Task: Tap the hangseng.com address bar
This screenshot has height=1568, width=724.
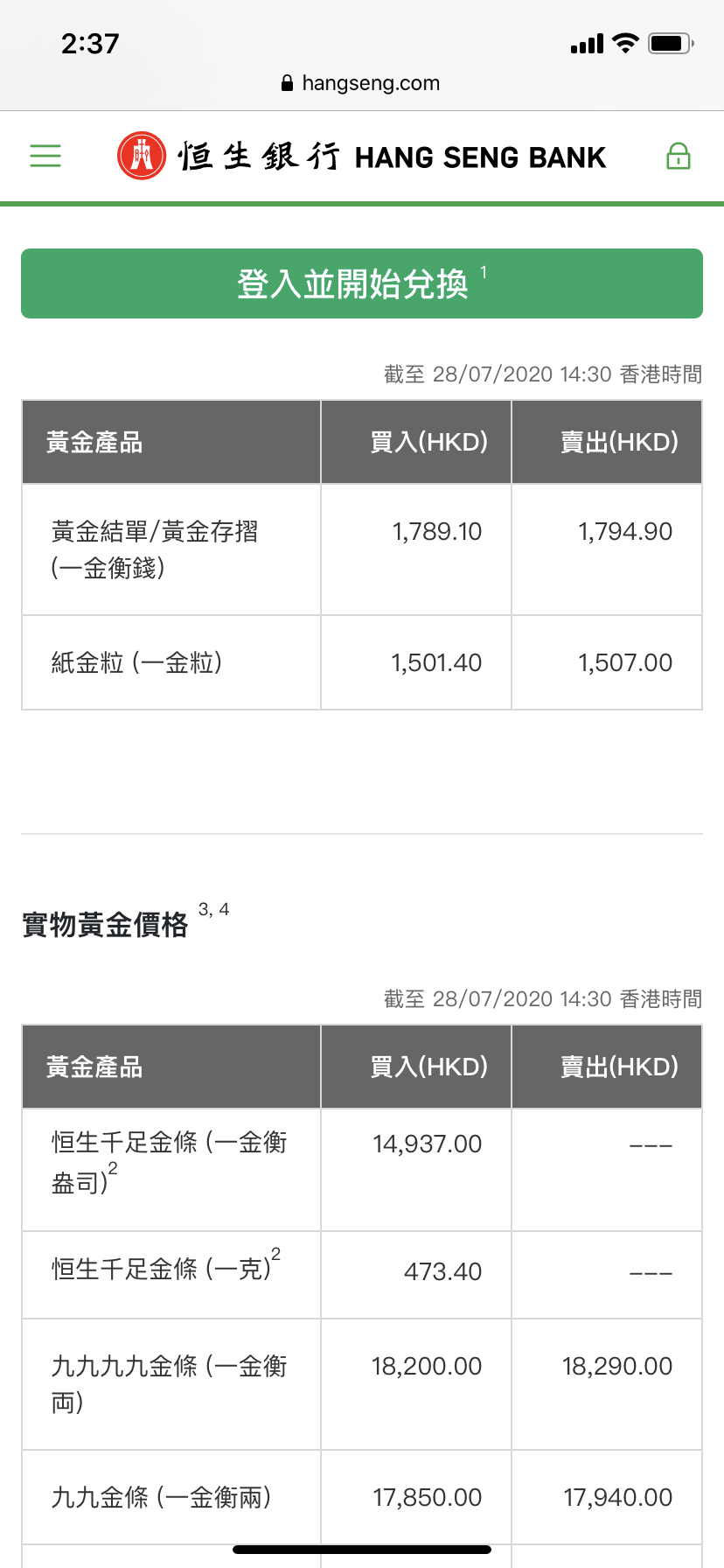Action: (371, 82)
